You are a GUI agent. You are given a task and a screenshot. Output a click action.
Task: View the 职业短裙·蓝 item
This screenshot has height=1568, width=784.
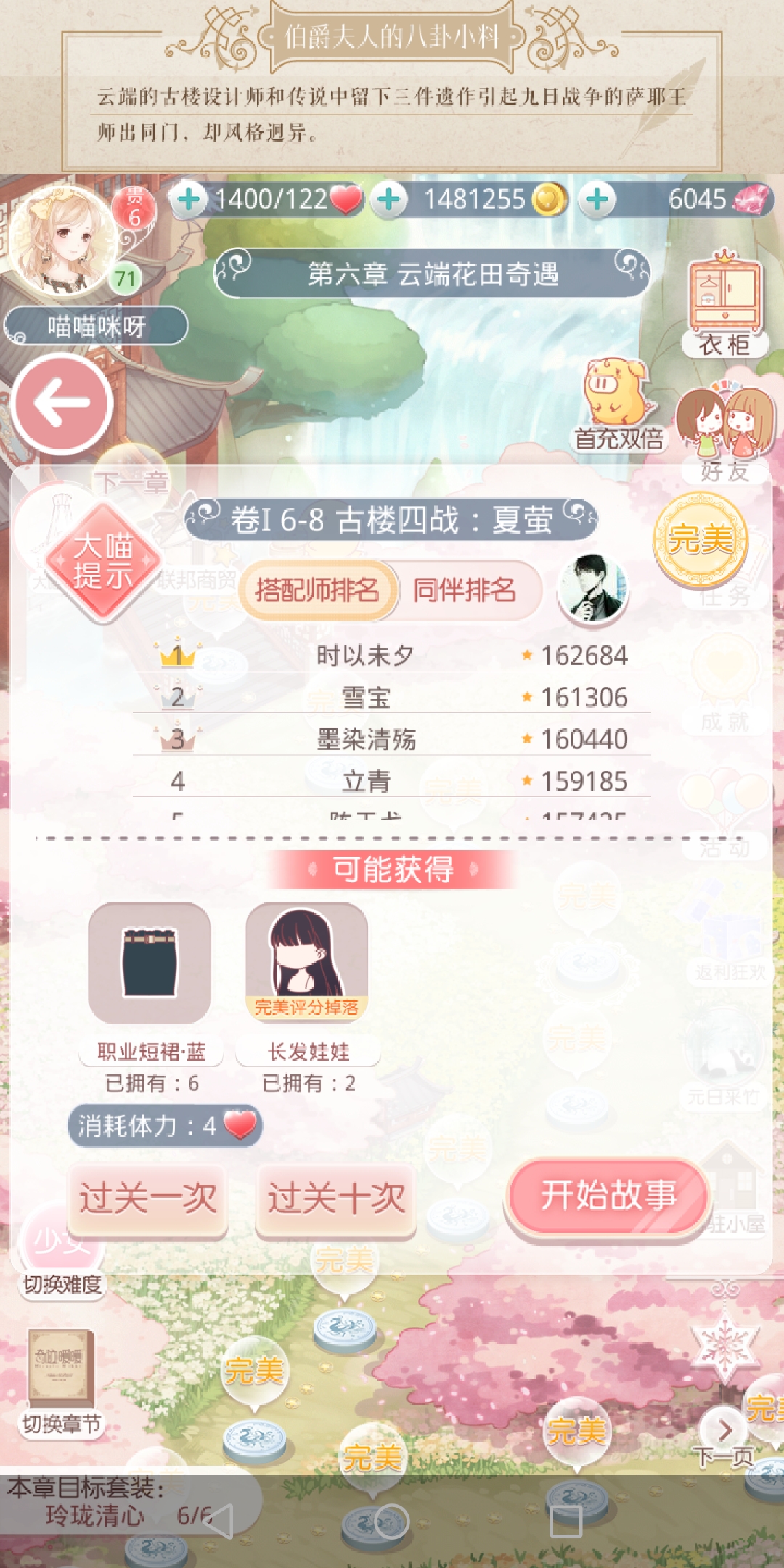pyautogui.click(x=150, y=963)
